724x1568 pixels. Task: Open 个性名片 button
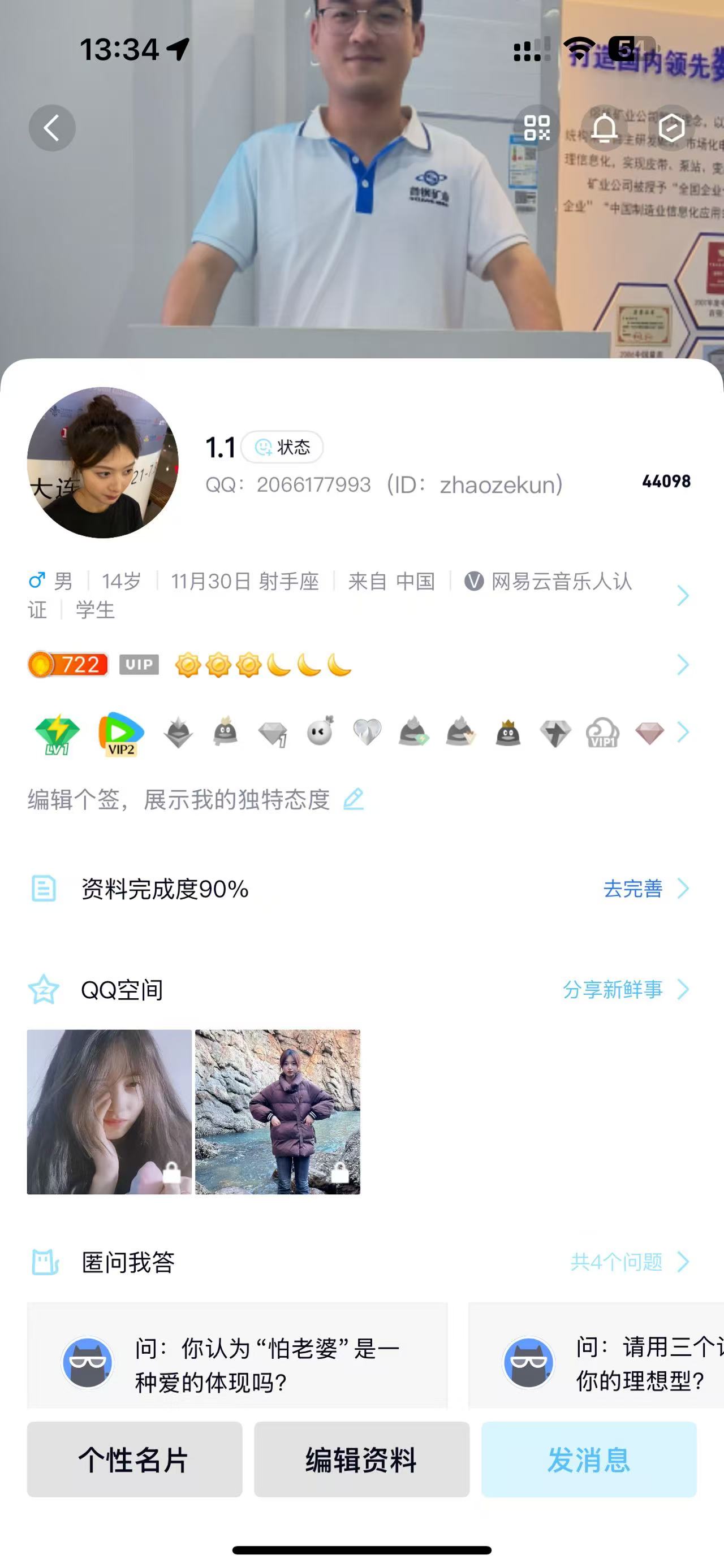pos(135,1459)
